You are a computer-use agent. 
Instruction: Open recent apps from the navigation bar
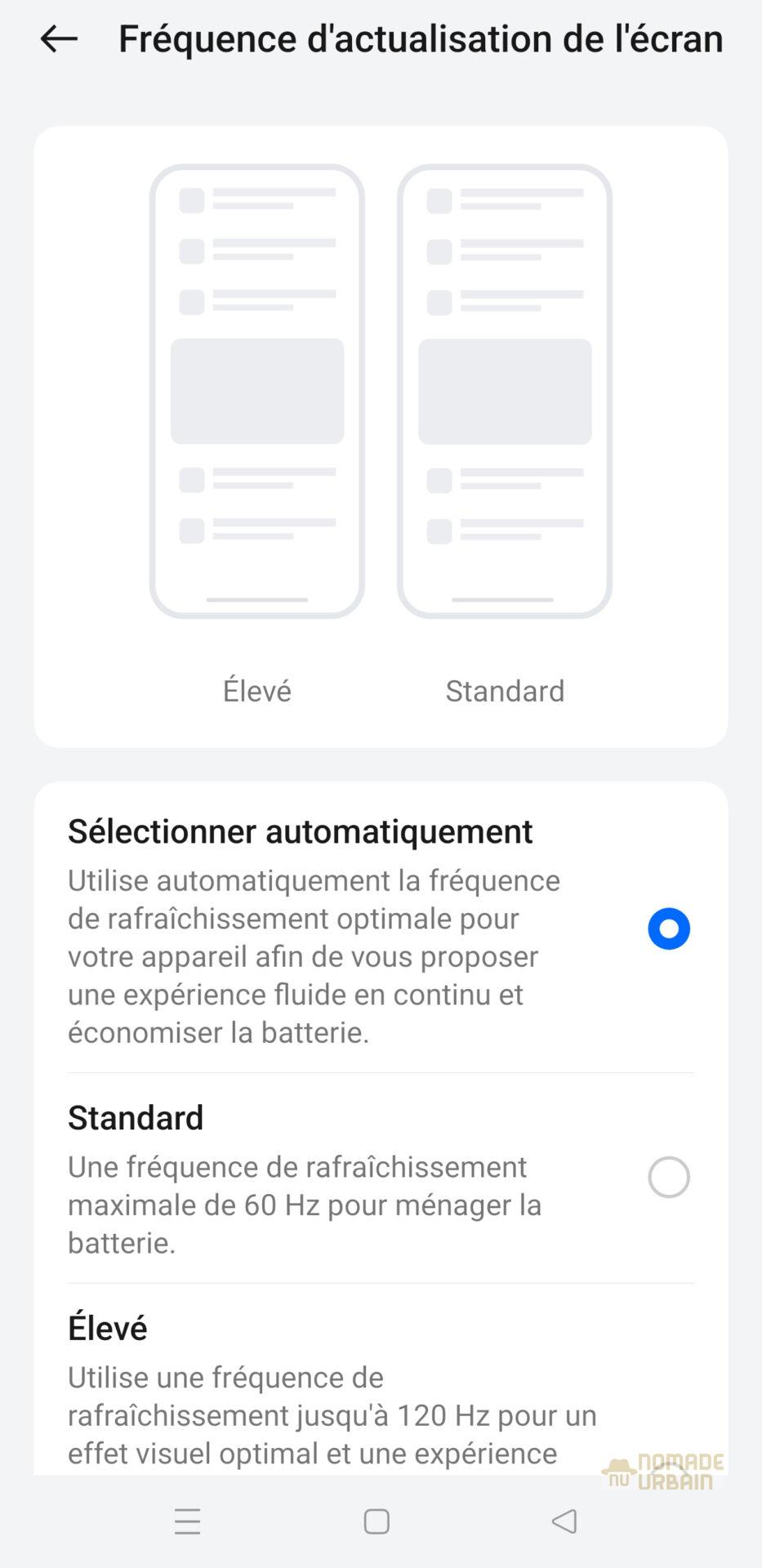187,1521
